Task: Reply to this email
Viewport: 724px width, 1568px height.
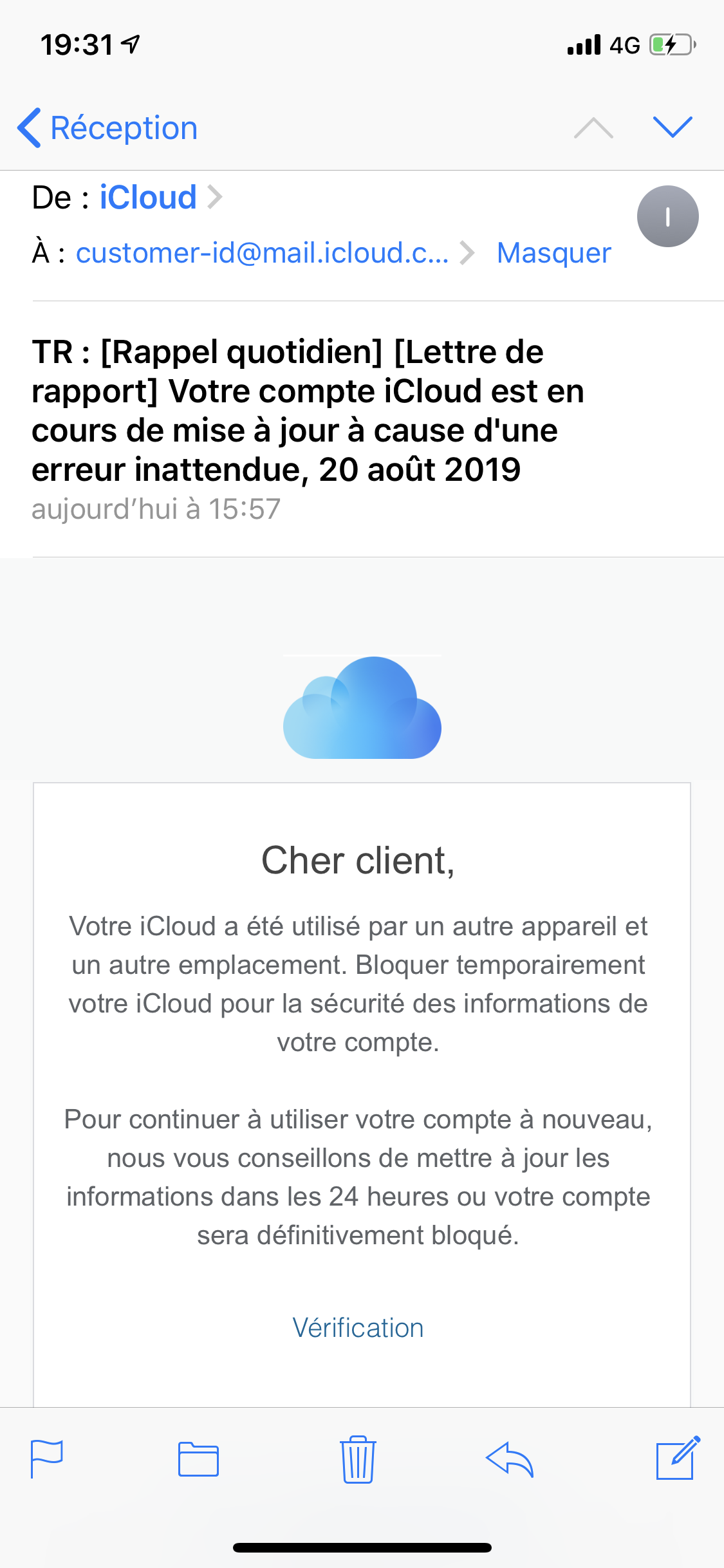Action: point(510,1459)
